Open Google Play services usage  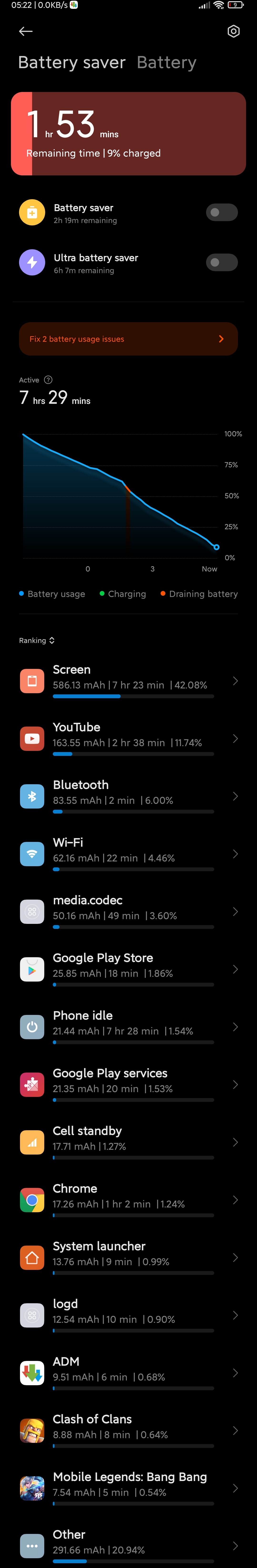coord(128,1084)
